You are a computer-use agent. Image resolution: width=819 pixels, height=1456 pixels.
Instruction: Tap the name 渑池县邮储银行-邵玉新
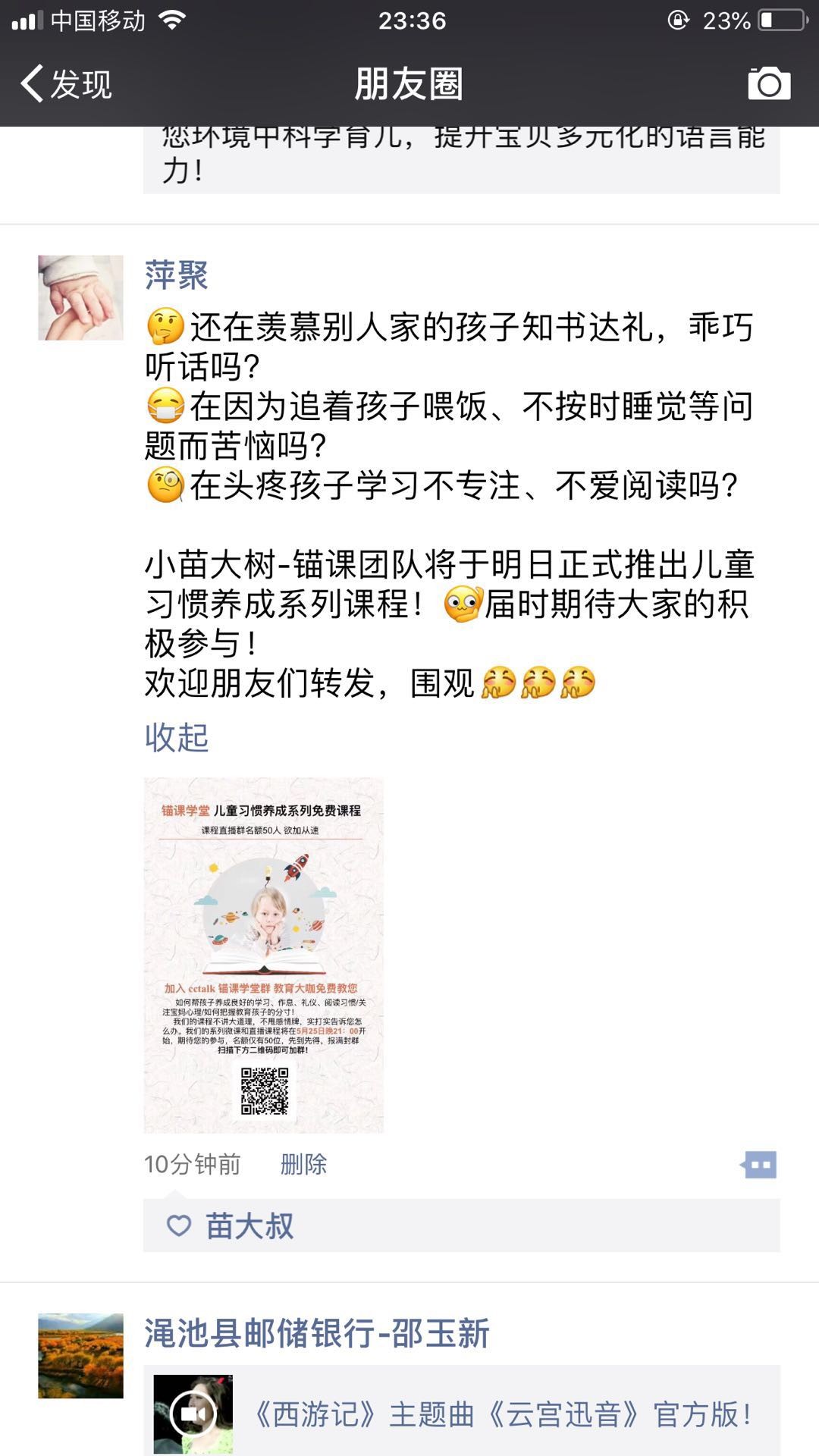(x=317, y=1333)
